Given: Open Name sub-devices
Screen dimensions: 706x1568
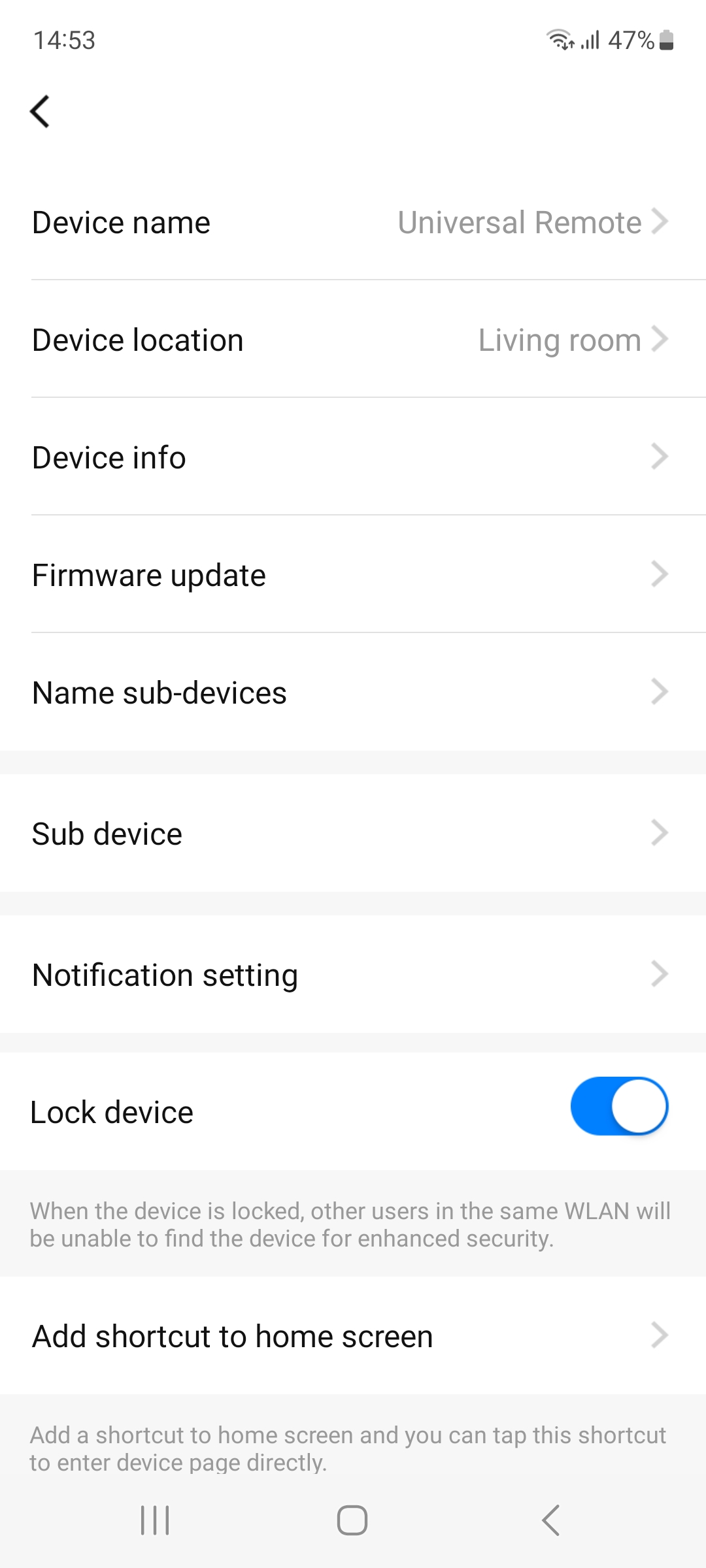Looking at the screenshot, I should pyautogui.click(x=353, y=693).
